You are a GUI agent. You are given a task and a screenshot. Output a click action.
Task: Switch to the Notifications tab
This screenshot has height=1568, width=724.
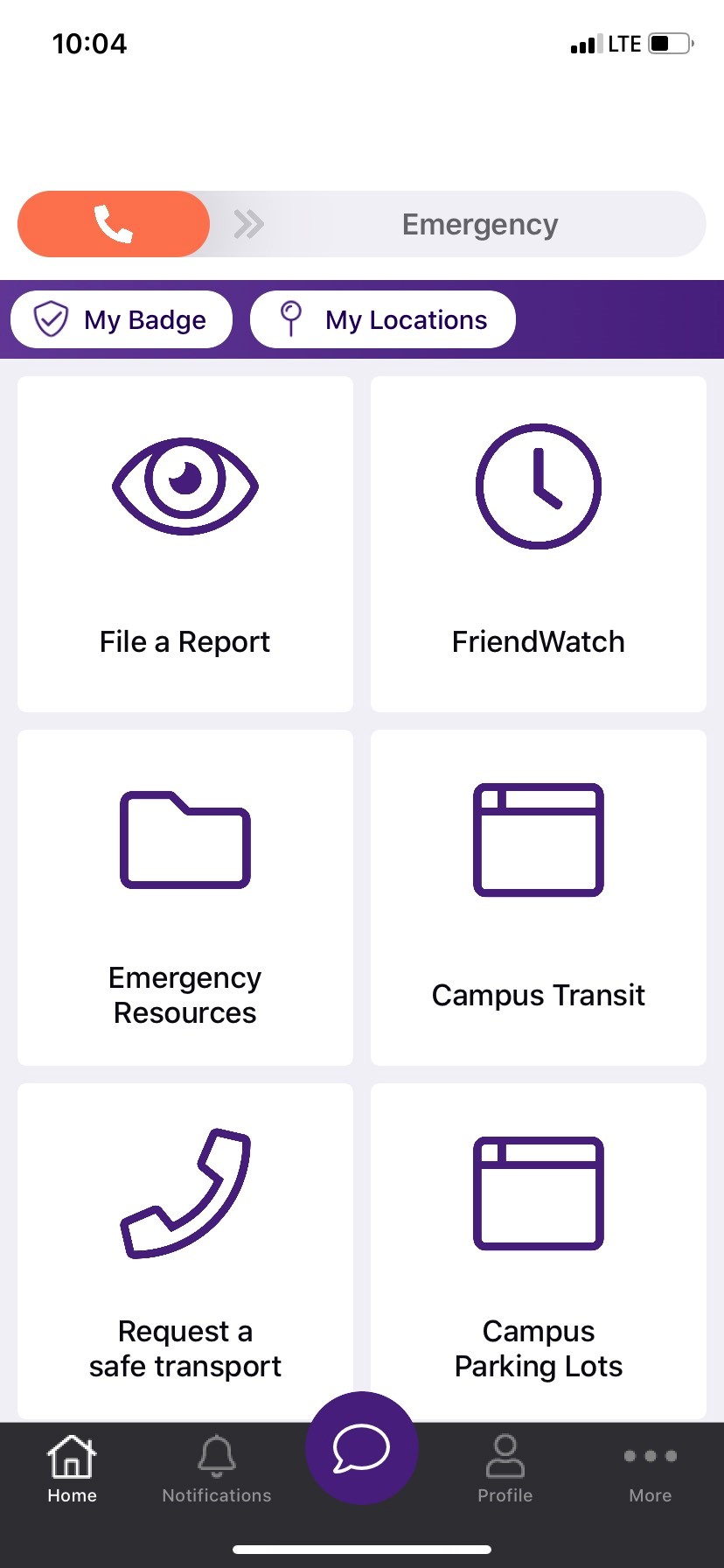pyautogui.click(x=217, y=1469)
